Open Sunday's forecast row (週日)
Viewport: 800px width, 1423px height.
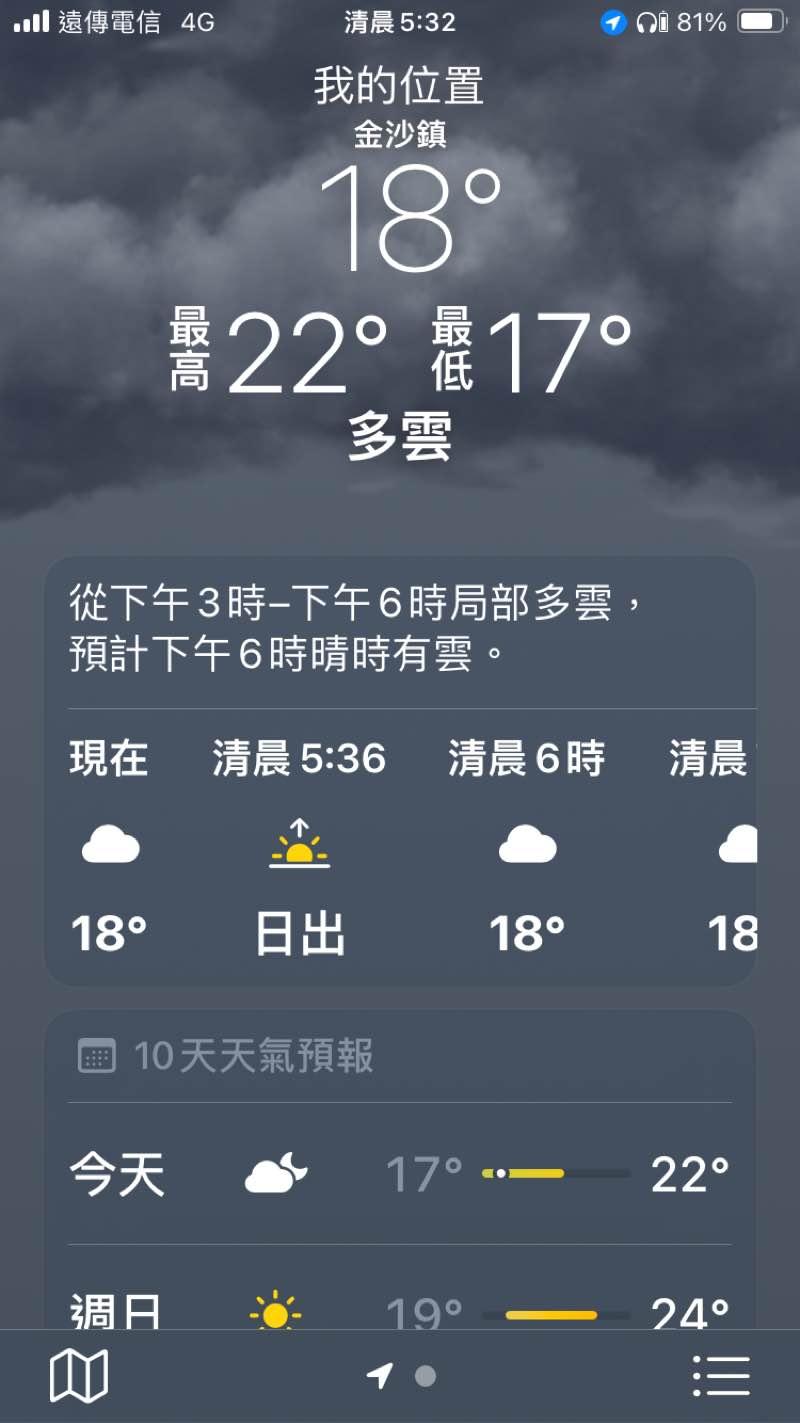[x=400, y=1288]
